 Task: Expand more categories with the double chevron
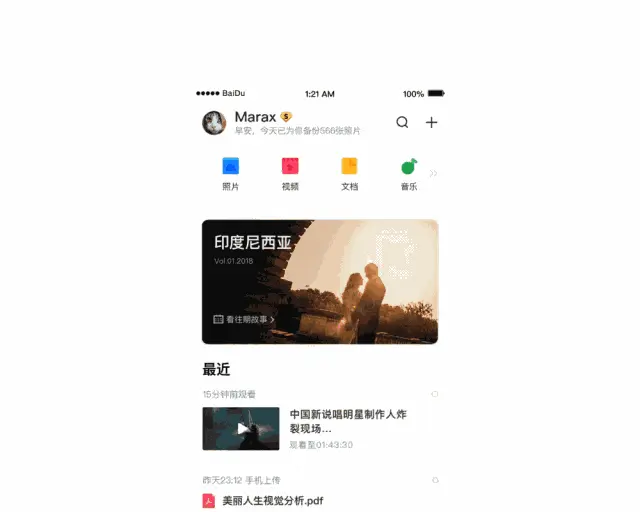(x=433, y=173)
